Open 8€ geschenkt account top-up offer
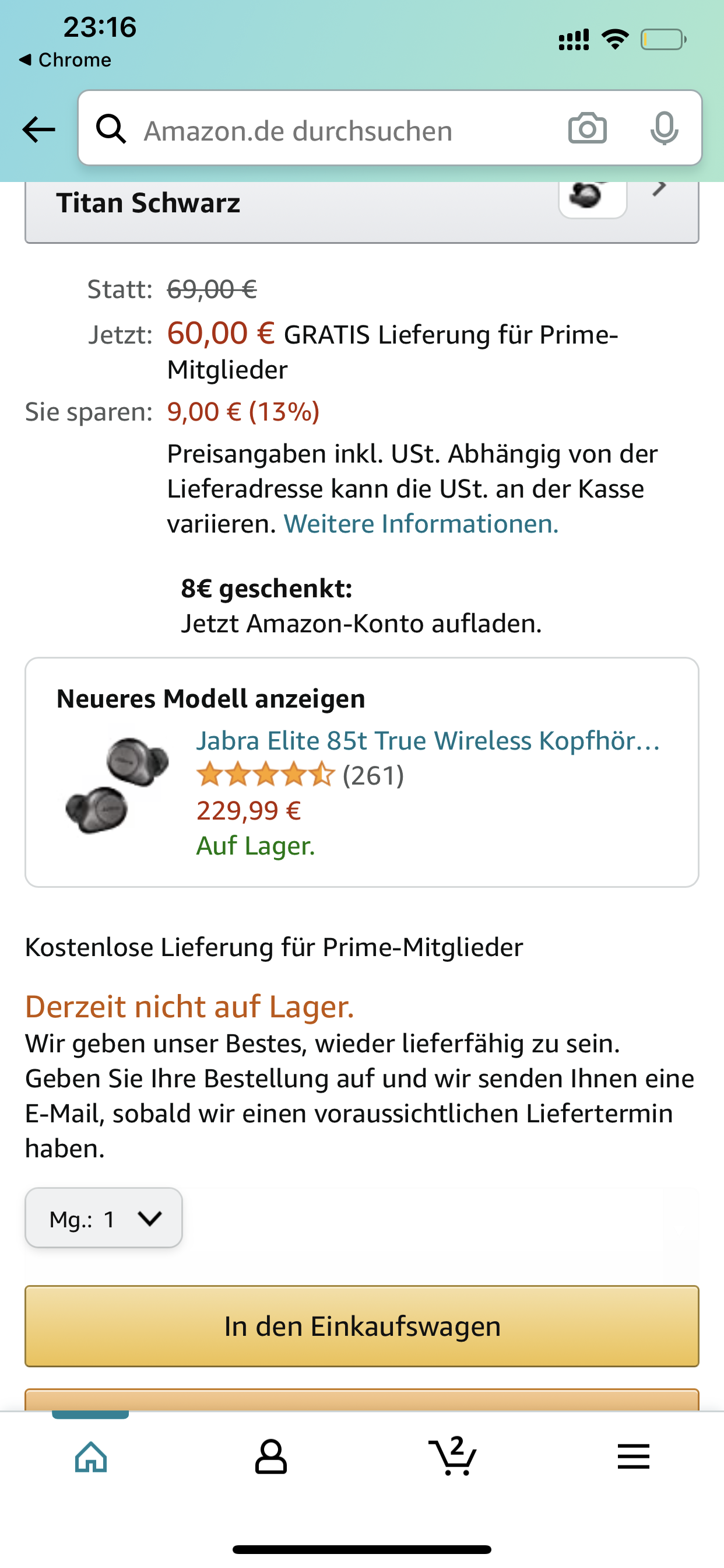The image size is (724, 1568). click(360, 606)
